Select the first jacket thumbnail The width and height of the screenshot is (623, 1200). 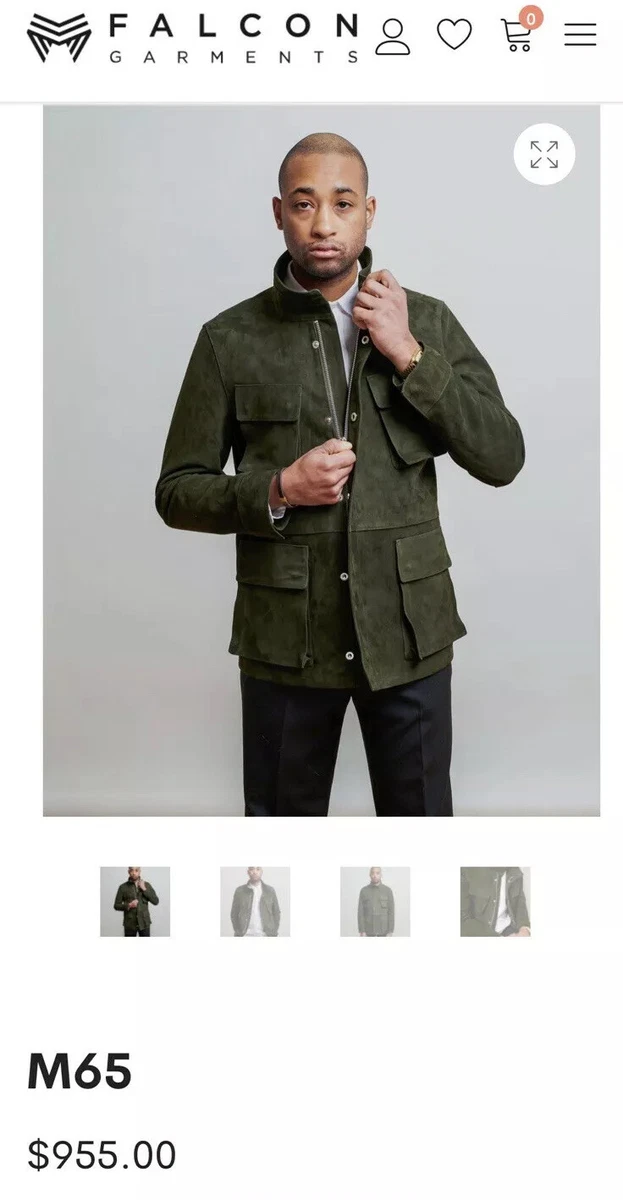pyautogui.click(x=135, y=901)
